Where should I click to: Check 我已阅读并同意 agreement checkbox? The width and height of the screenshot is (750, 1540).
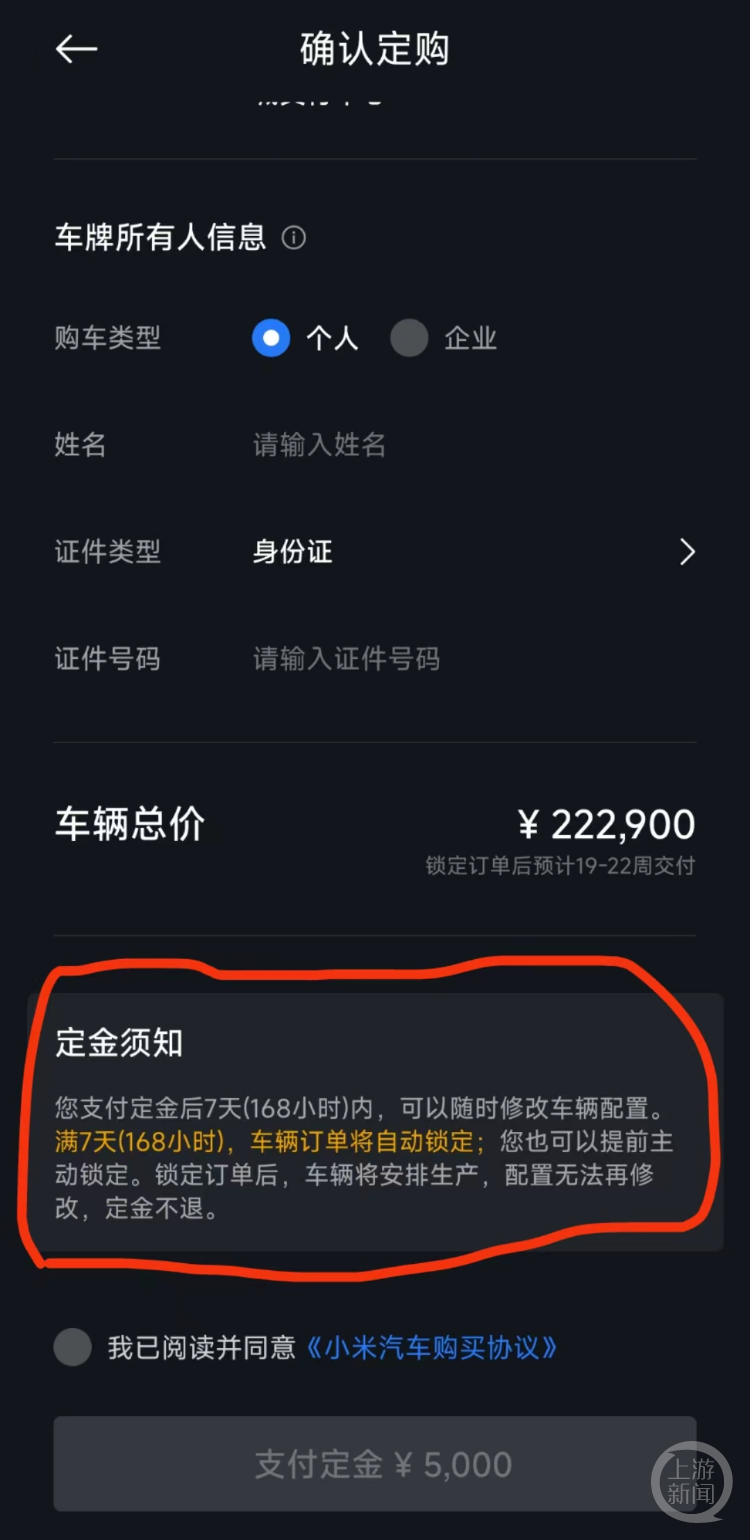[x=73, y=1347]
